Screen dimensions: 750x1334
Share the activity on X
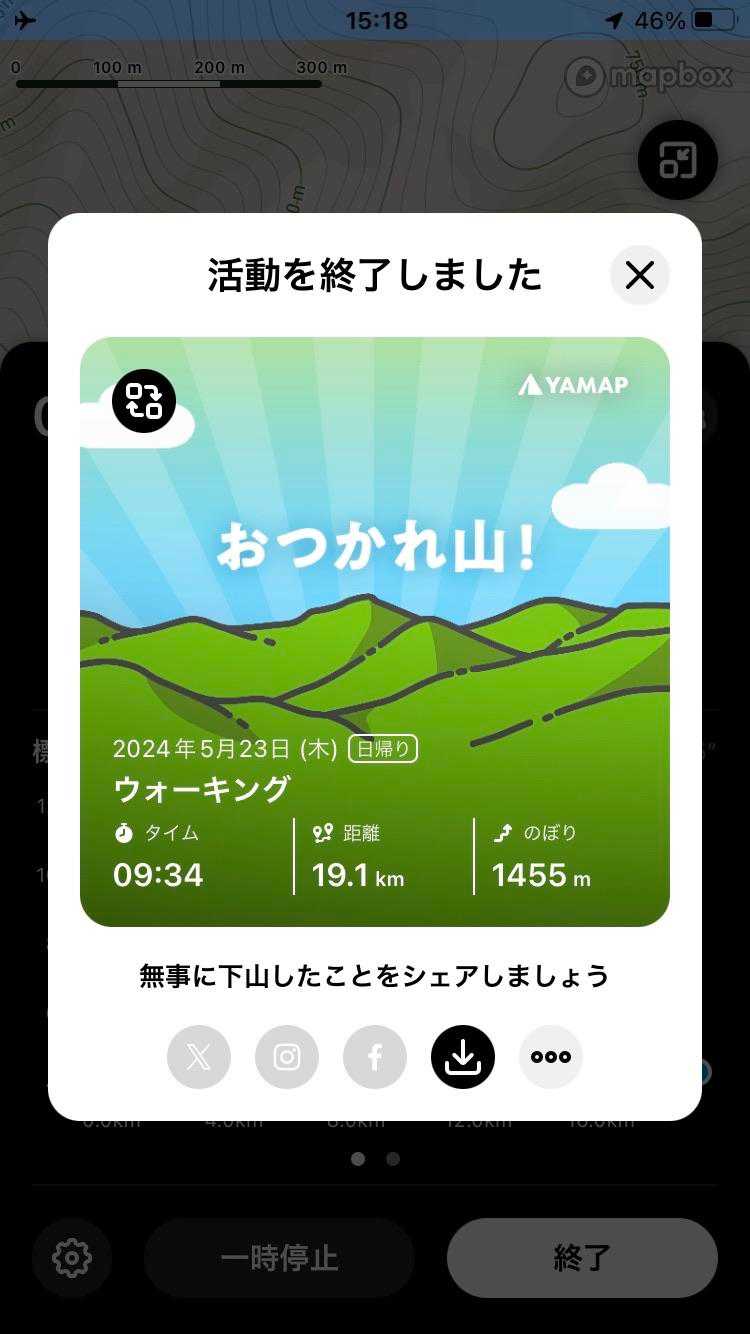click(x=199, y=1057)
